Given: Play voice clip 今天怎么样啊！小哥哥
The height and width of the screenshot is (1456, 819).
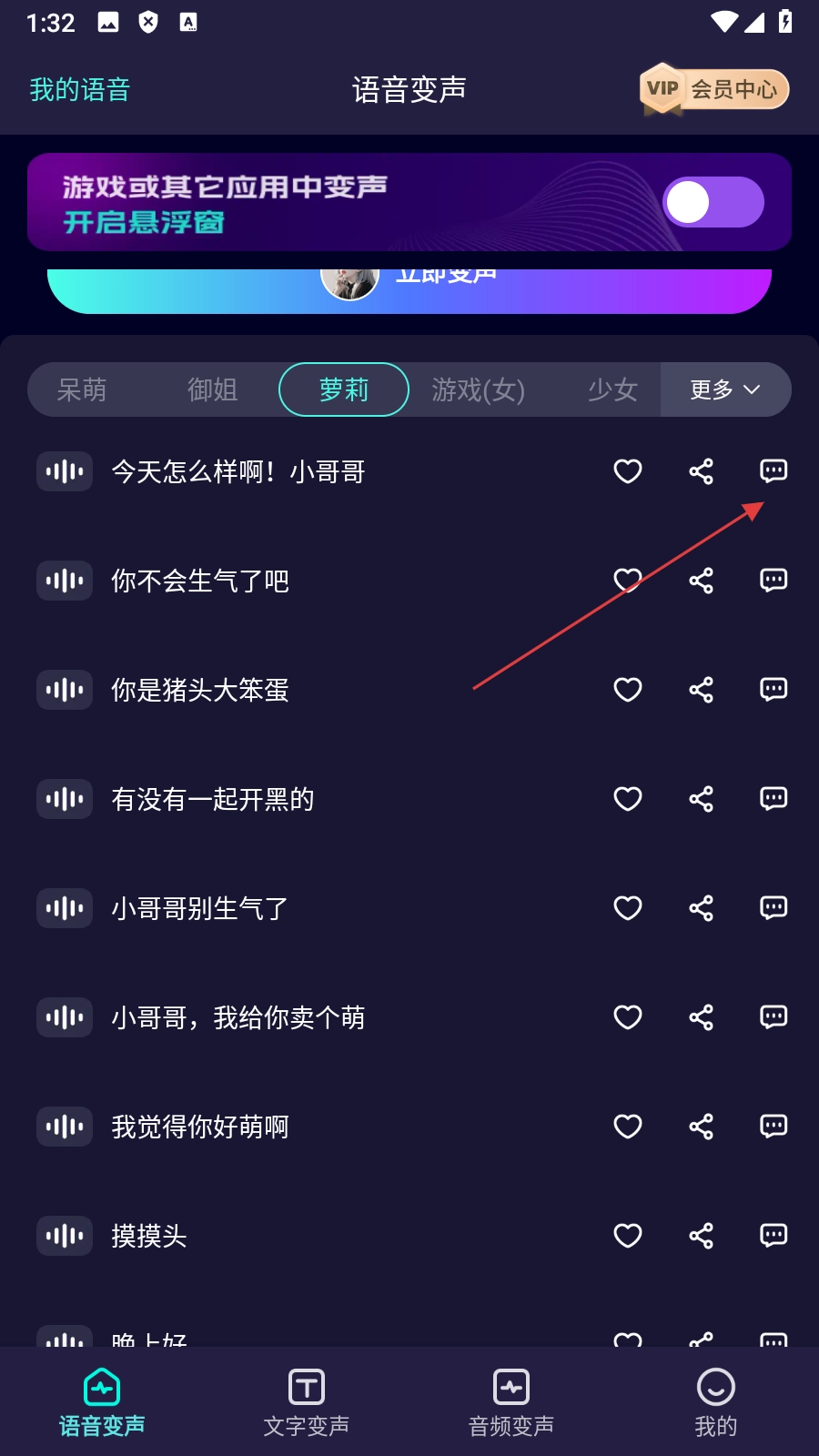Looking at the screenshot, I should [x=65, y=471].
